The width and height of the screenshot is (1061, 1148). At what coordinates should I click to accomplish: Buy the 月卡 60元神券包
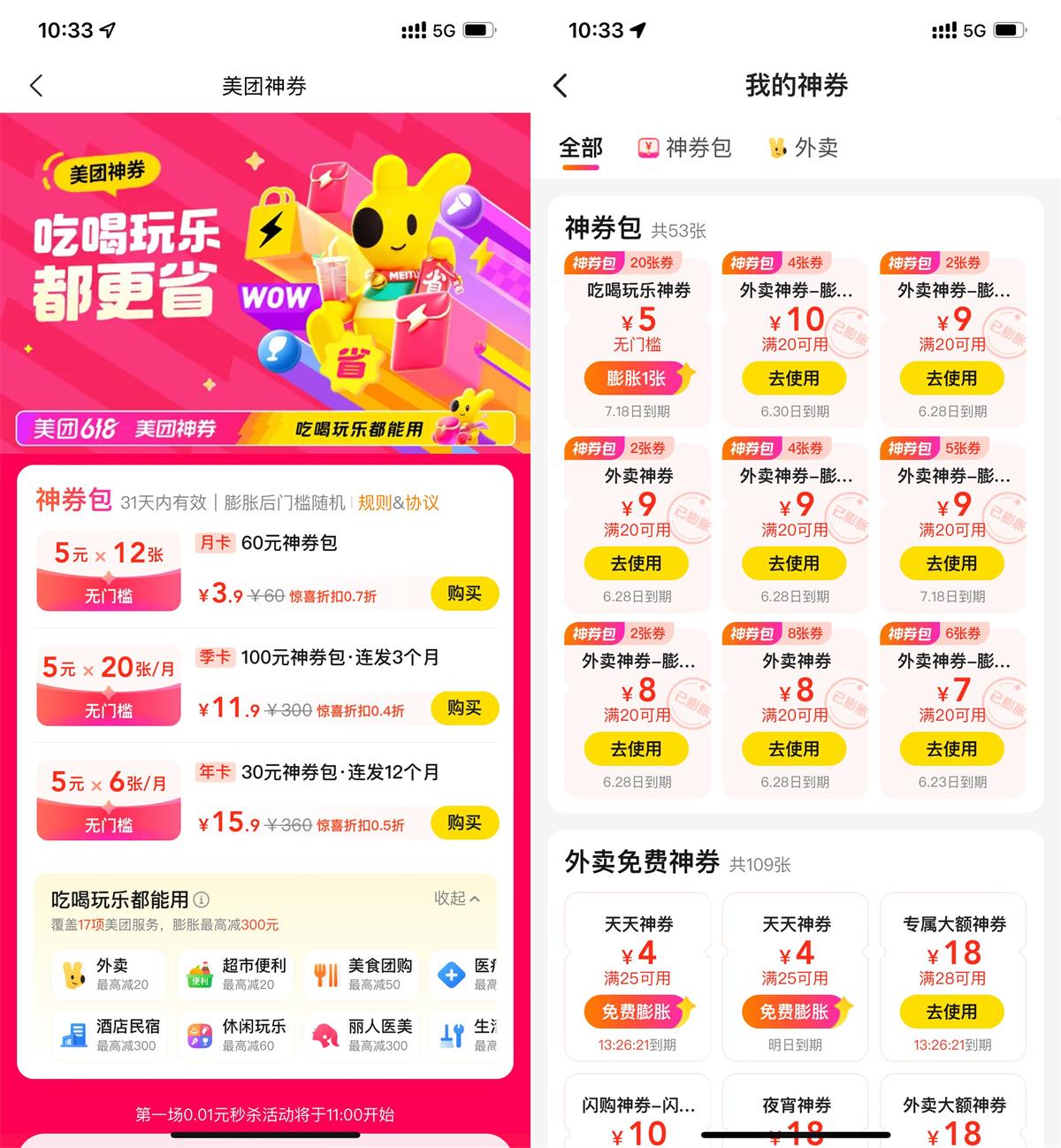coord(464,593)
